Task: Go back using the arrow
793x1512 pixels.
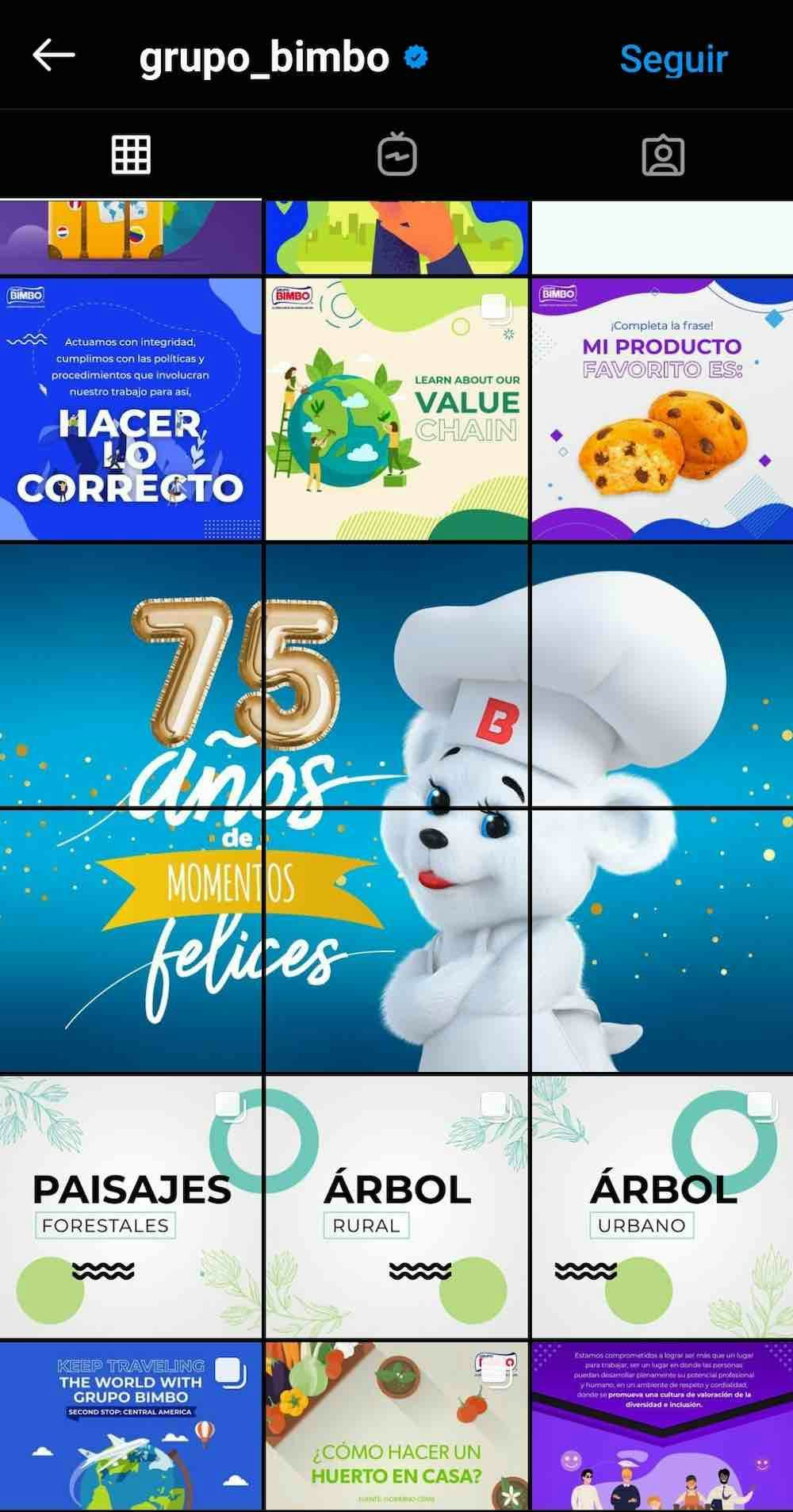Action: tap(53, 56)
